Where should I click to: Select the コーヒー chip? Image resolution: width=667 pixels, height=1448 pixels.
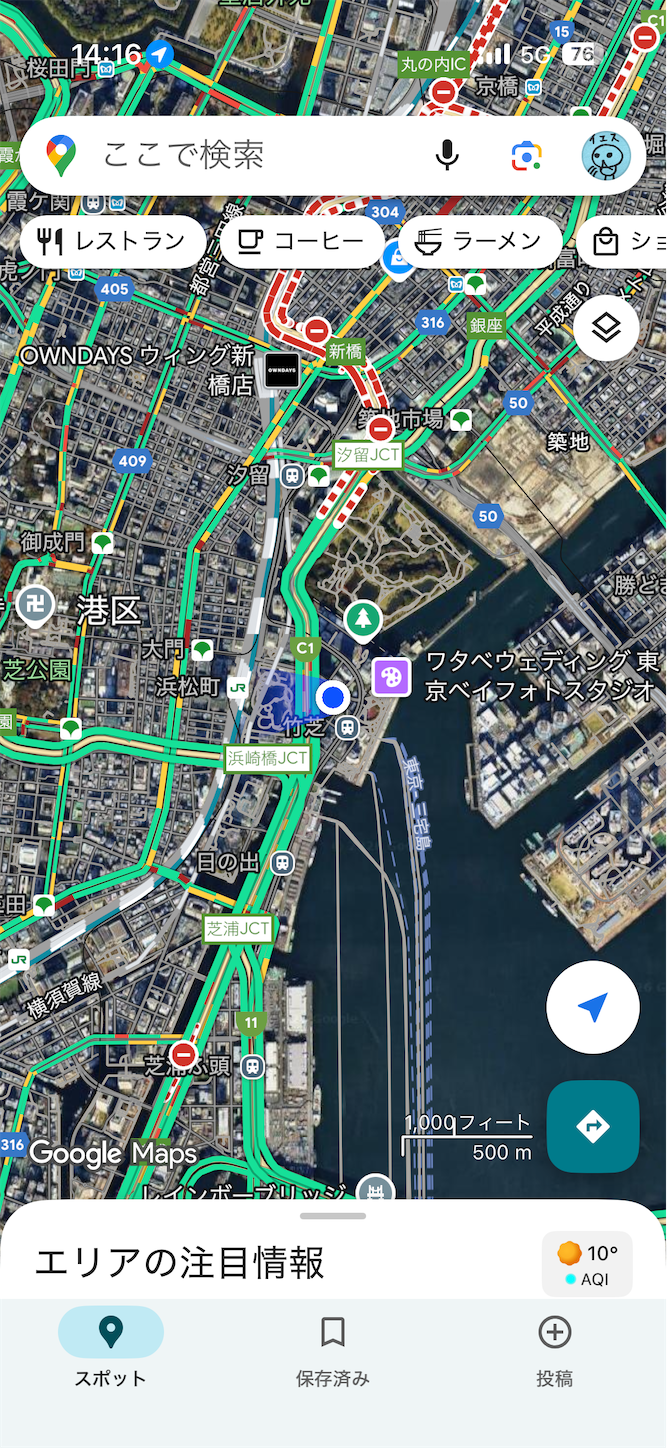(302, 241)
